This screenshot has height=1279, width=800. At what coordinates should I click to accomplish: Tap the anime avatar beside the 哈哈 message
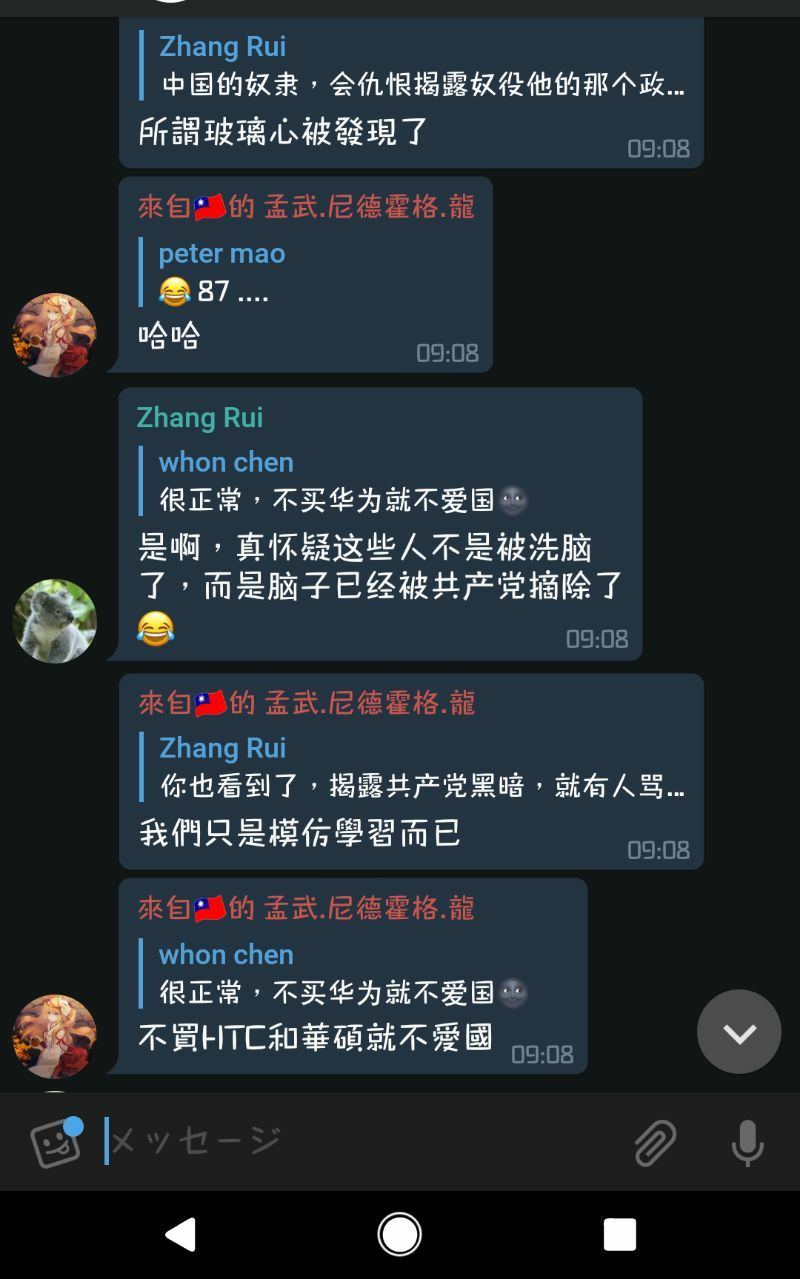pos(55,335)
